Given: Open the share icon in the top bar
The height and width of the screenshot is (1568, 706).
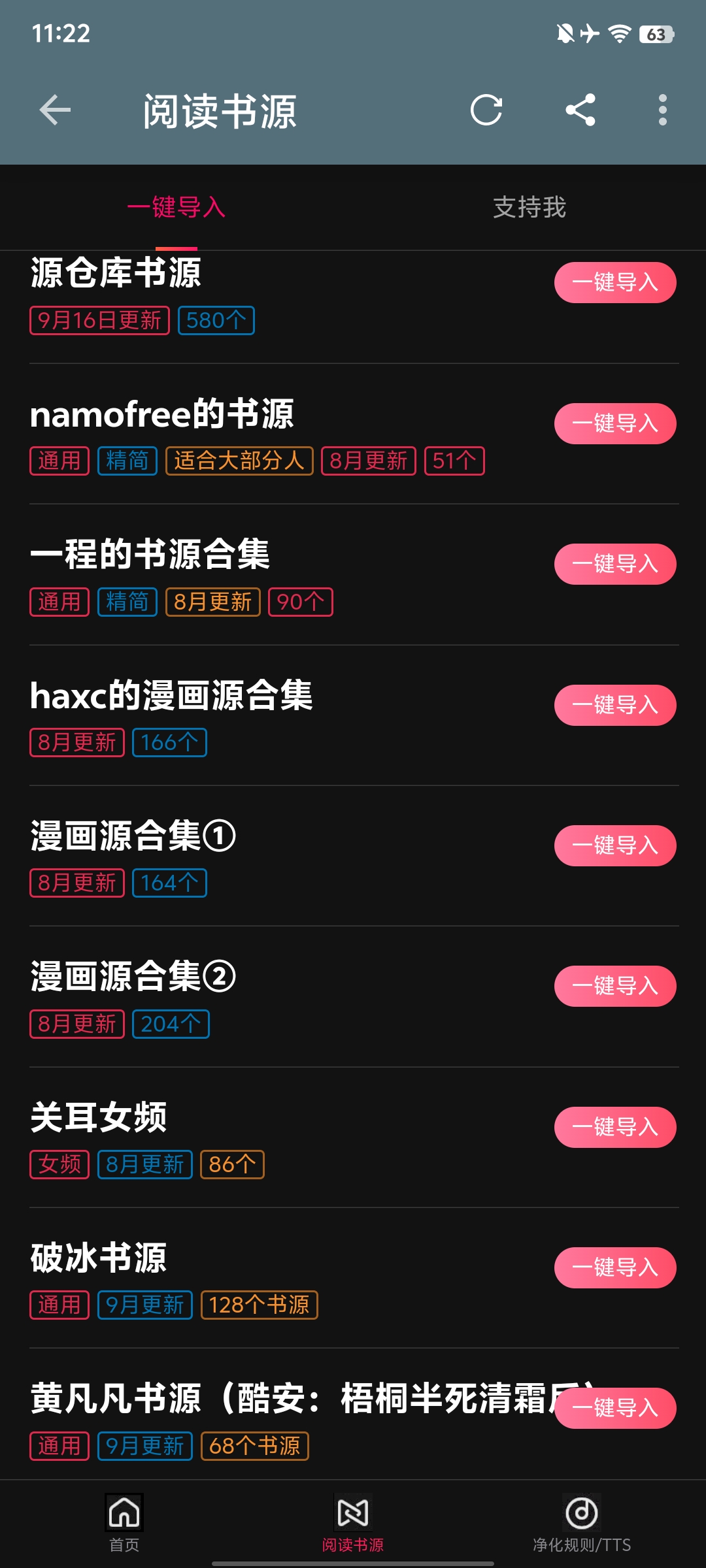Looking at the screenshot, I should pyautogui.click(x=580, y=110).
